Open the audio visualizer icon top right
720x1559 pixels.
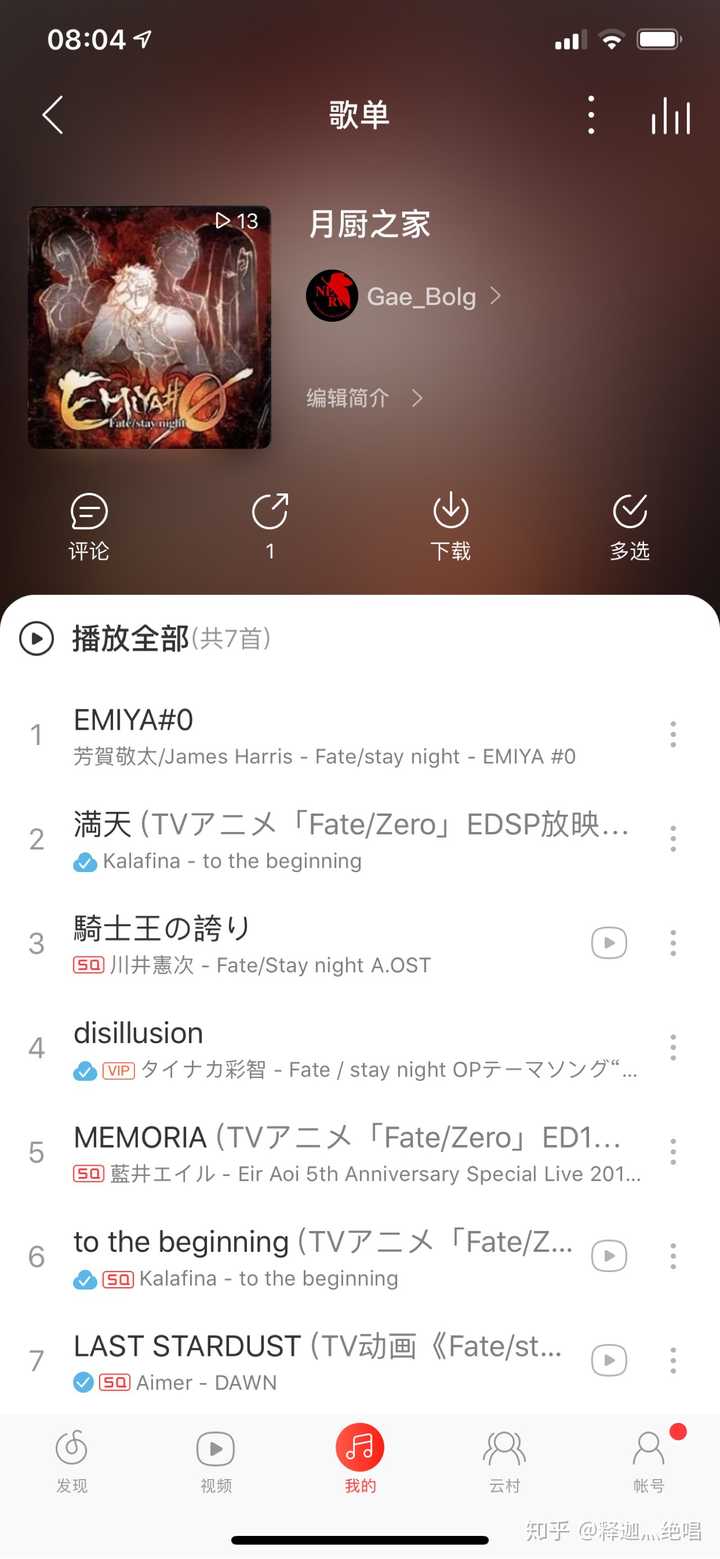pos(670,115)
